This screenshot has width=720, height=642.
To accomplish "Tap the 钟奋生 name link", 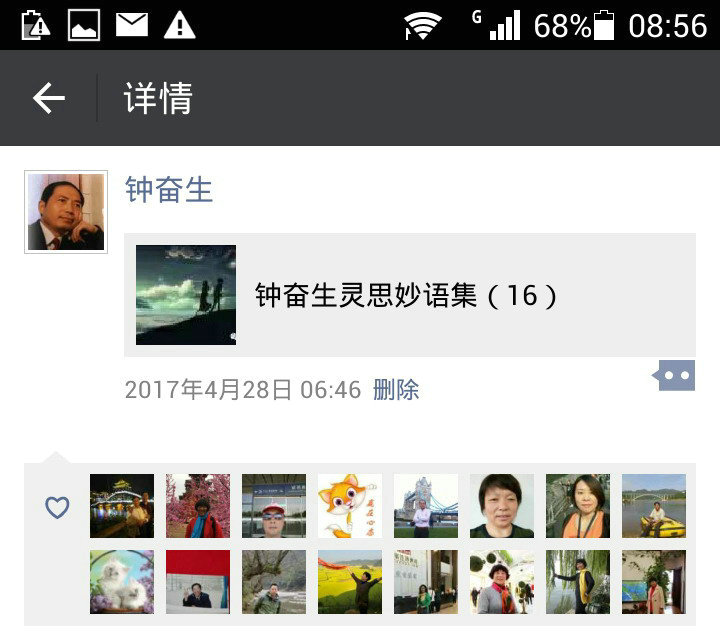I will [169, 189].
